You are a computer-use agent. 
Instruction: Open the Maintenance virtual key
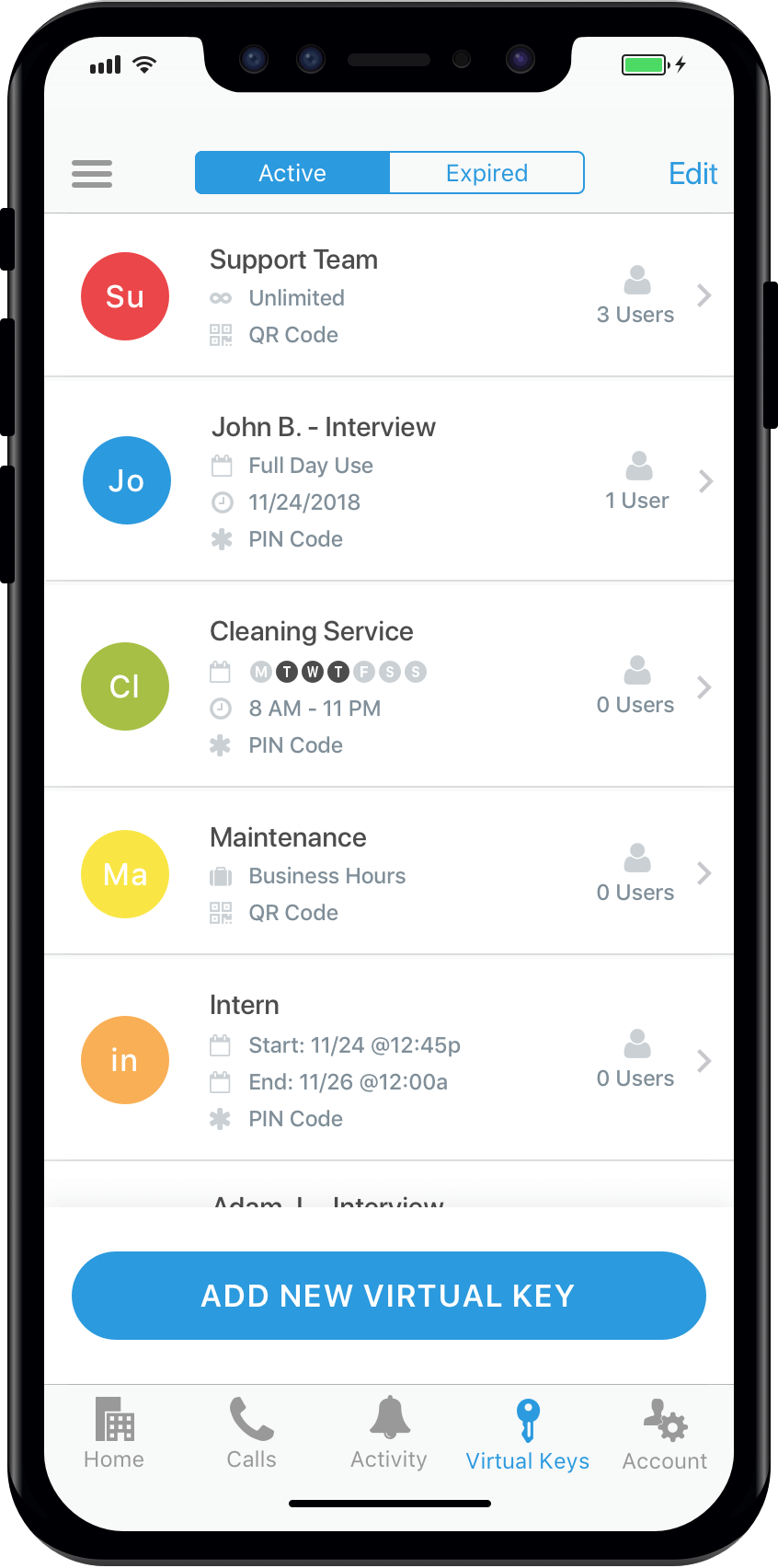click(x=388, y=872)
